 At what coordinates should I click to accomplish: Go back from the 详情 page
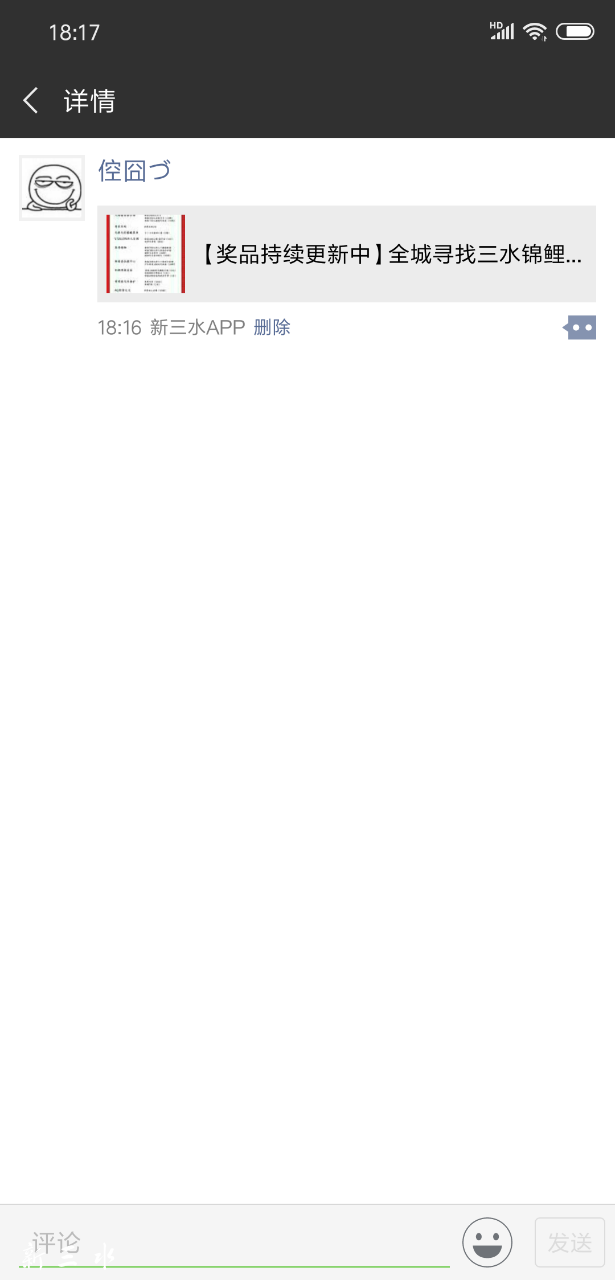click(x=31, y=100)
